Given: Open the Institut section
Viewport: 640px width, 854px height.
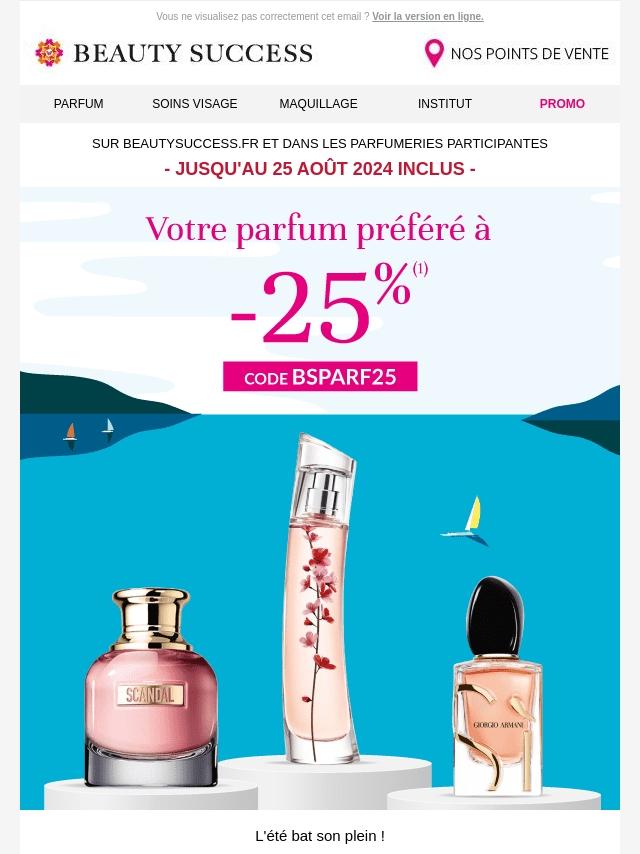Looking at the screenshot, I should coord(445,104).
